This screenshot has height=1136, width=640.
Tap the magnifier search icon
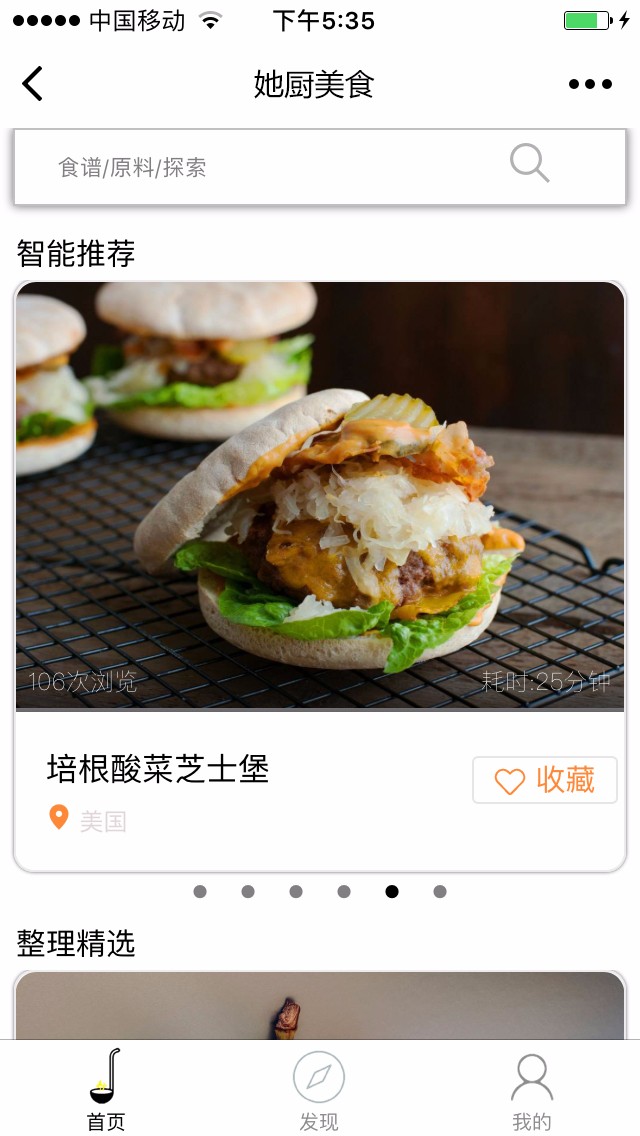click(529, 163)
